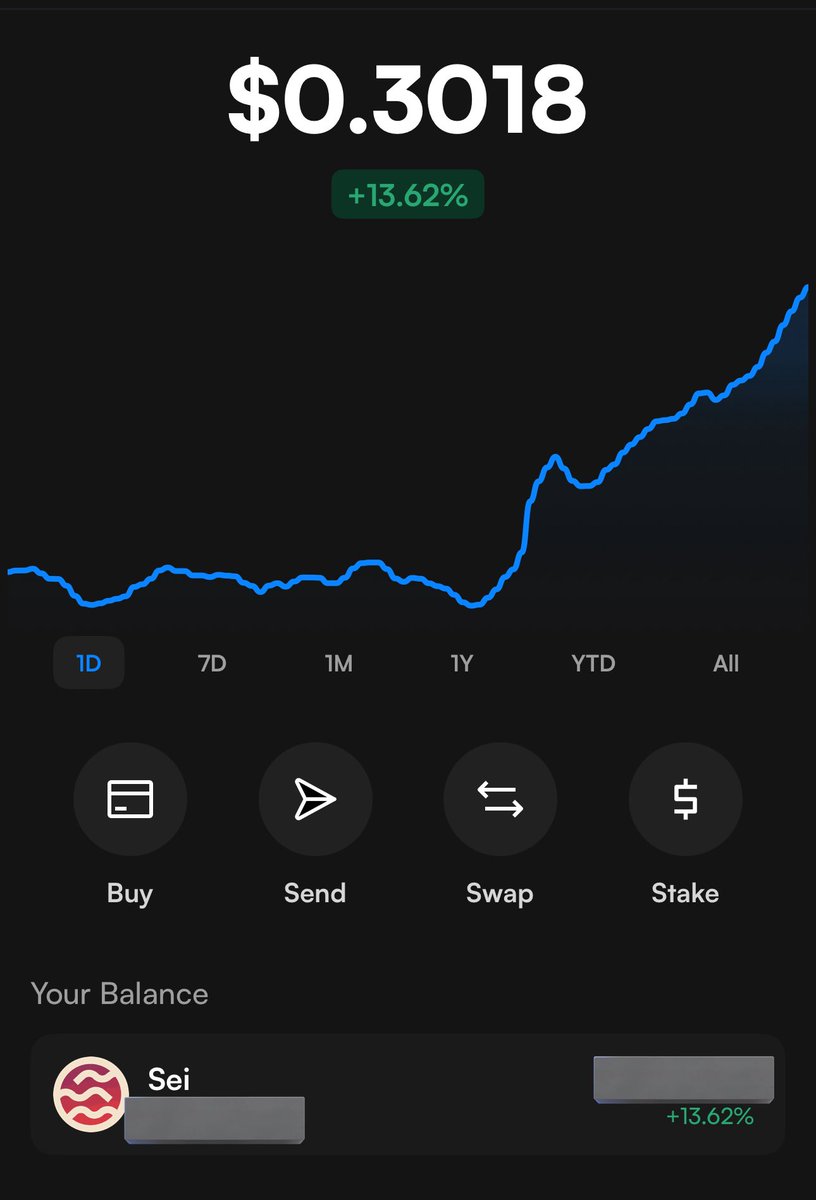The height and width of the screenshot is (1200, 816).
Task: Show the 1M price chart
Action: pos(339,663)
